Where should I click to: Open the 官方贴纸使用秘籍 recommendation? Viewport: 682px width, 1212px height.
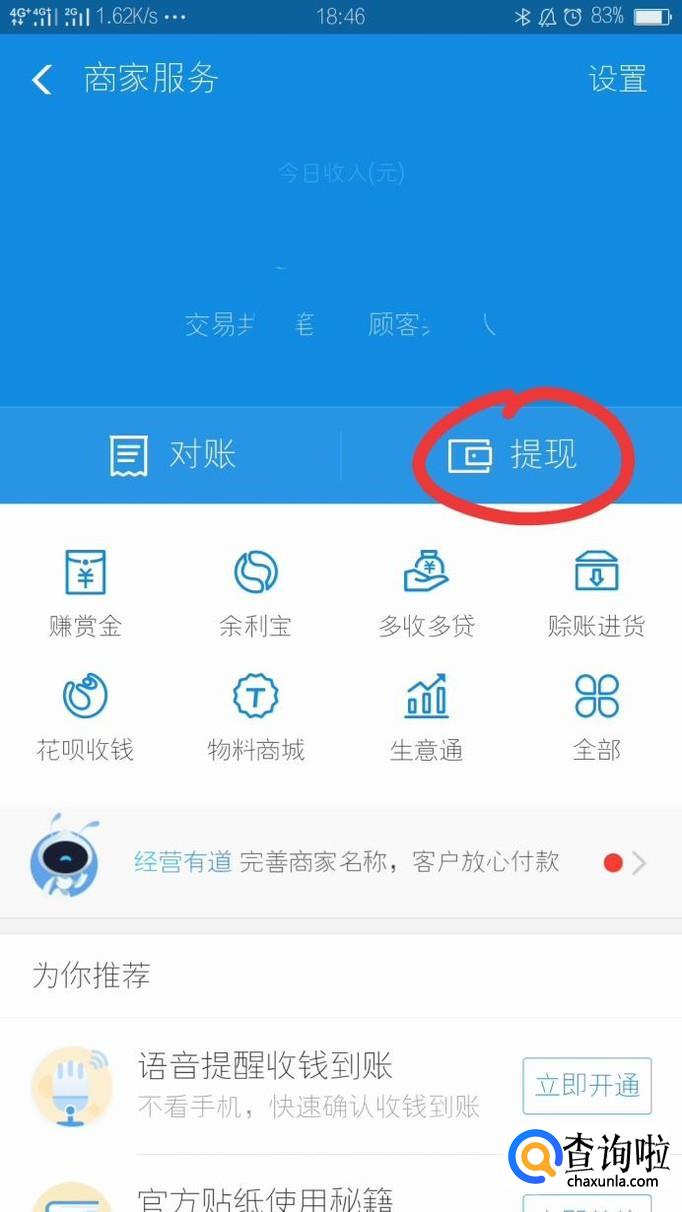[265, 1198]
